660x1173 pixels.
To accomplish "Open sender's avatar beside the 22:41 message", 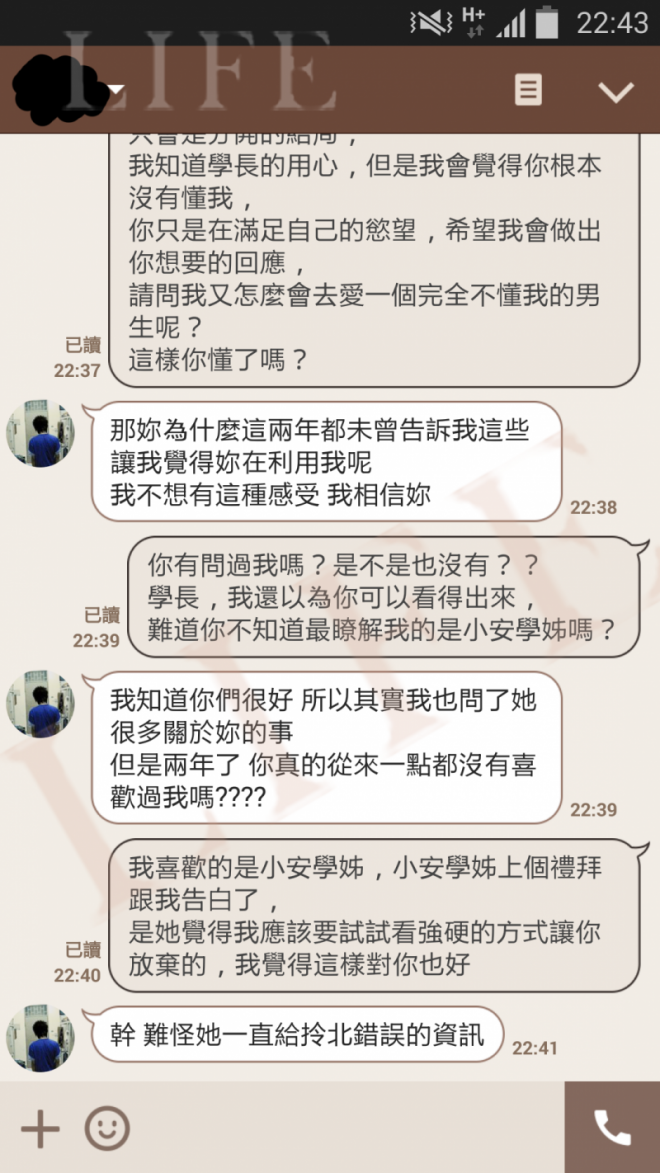I will click(x=40, y=1039).
